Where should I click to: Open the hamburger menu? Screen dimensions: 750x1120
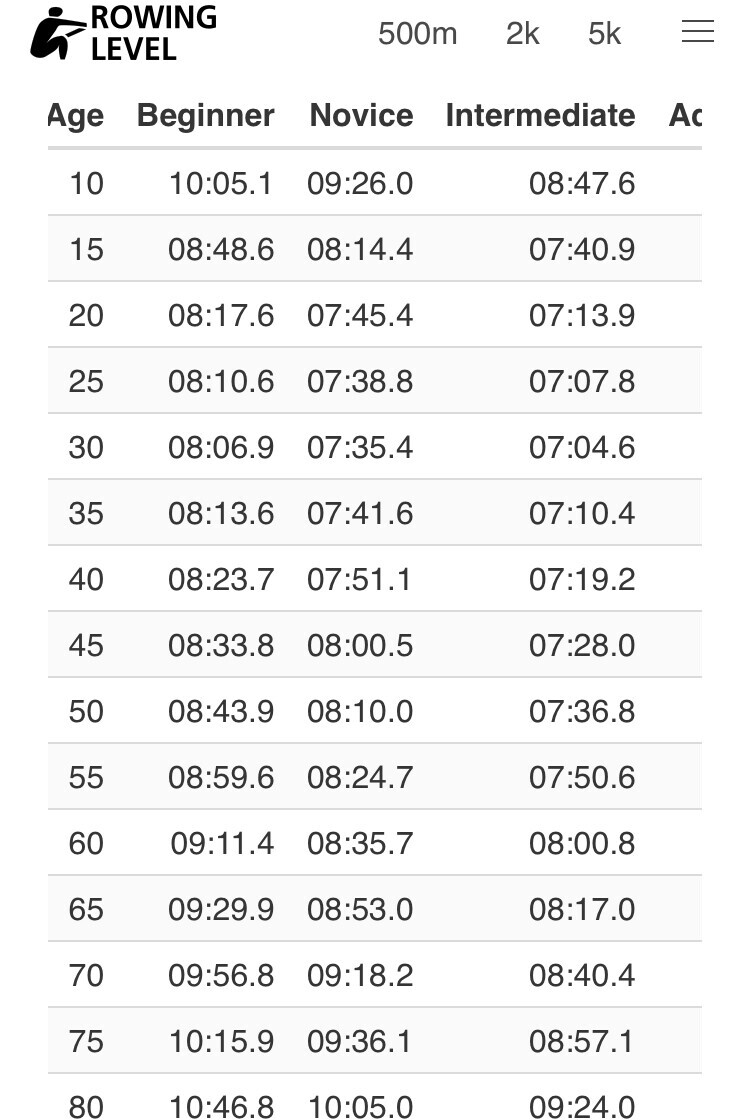click(x=697, y=33)
